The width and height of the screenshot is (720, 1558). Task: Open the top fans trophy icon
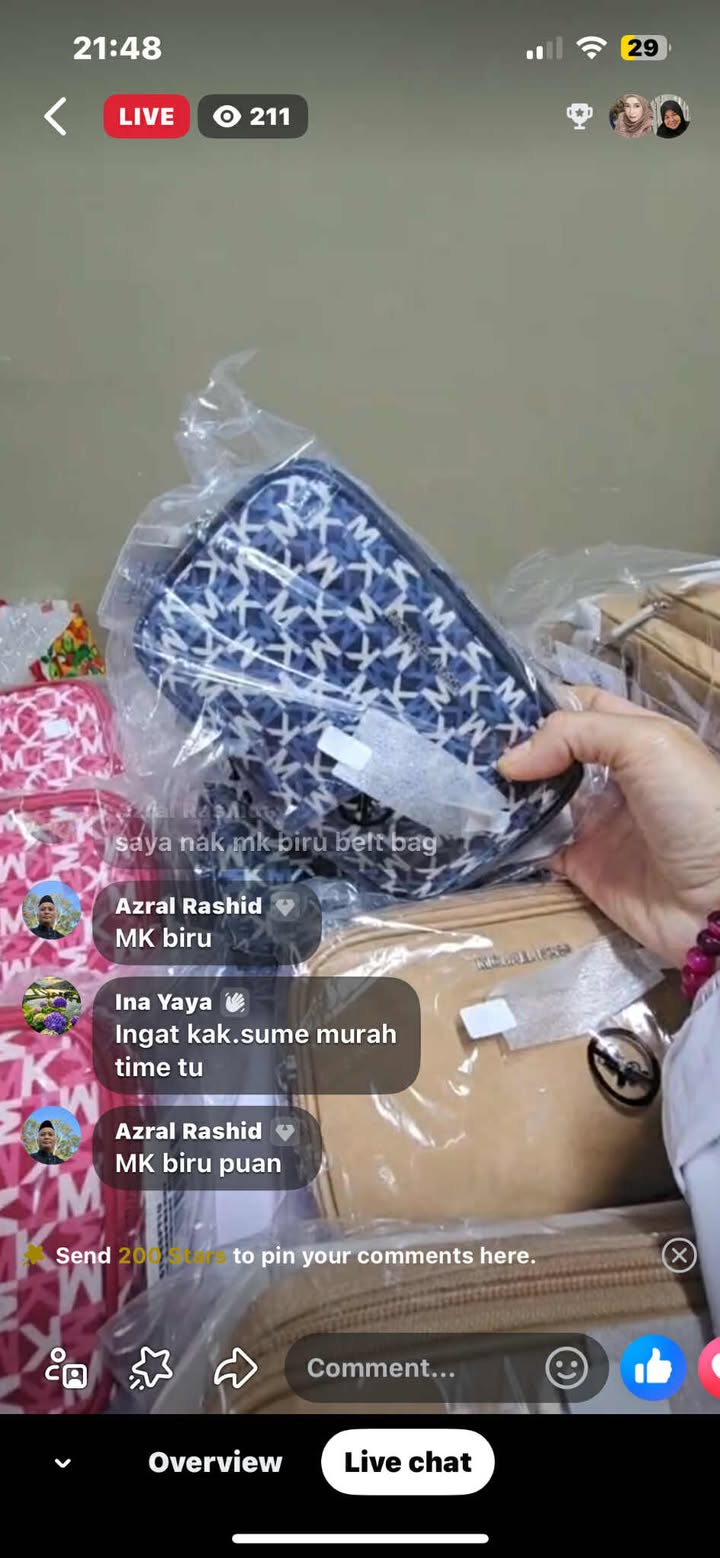click(579, 117)
